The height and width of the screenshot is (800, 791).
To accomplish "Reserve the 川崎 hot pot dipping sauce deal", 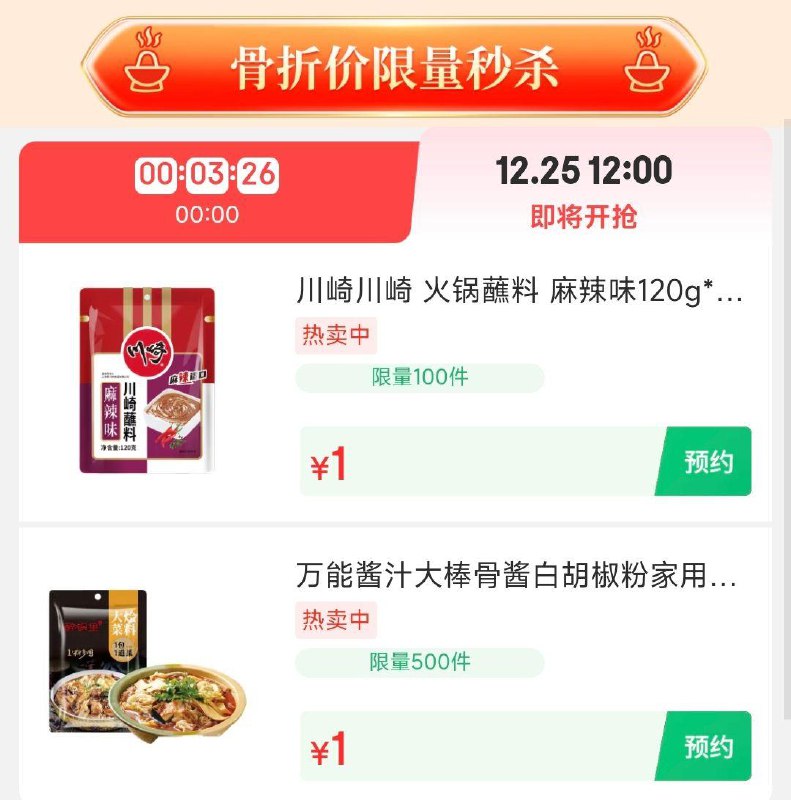I will click(x=704, y=462).
